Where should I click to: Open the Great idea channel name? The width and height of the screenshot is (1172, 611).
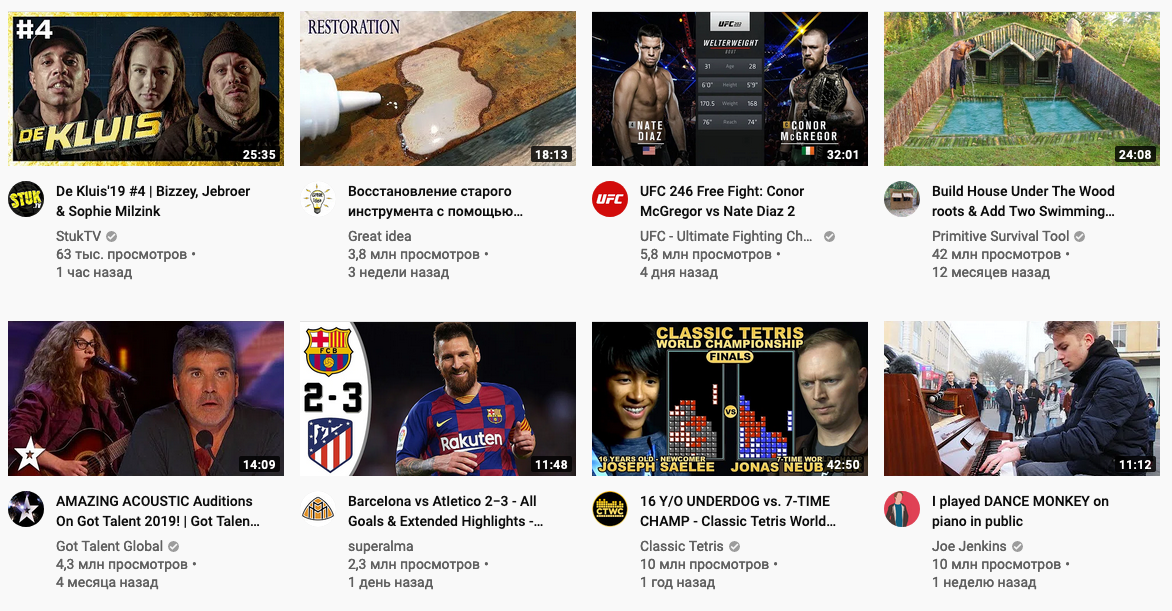[x=379, y=236]
